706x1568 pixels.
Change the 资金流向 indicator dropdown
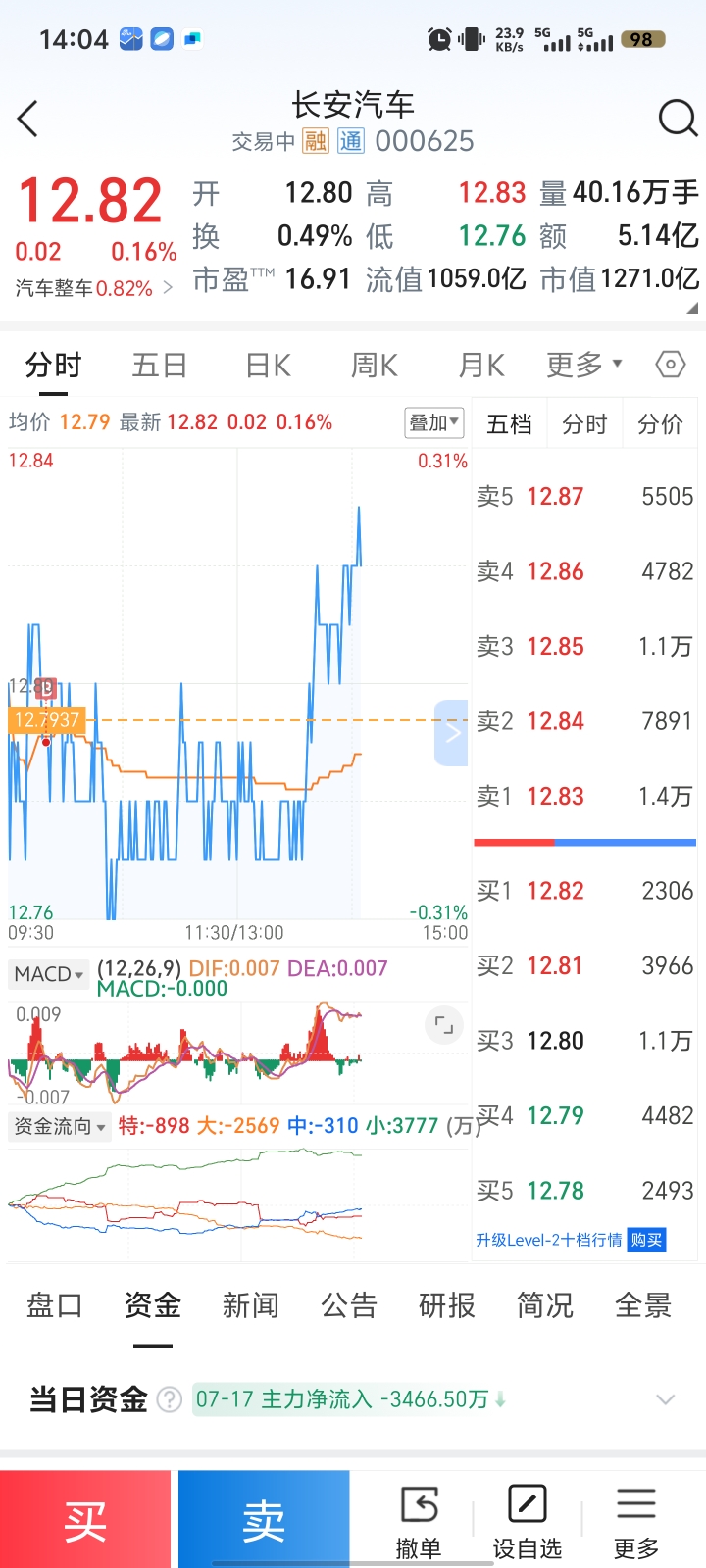[60, 1127]
